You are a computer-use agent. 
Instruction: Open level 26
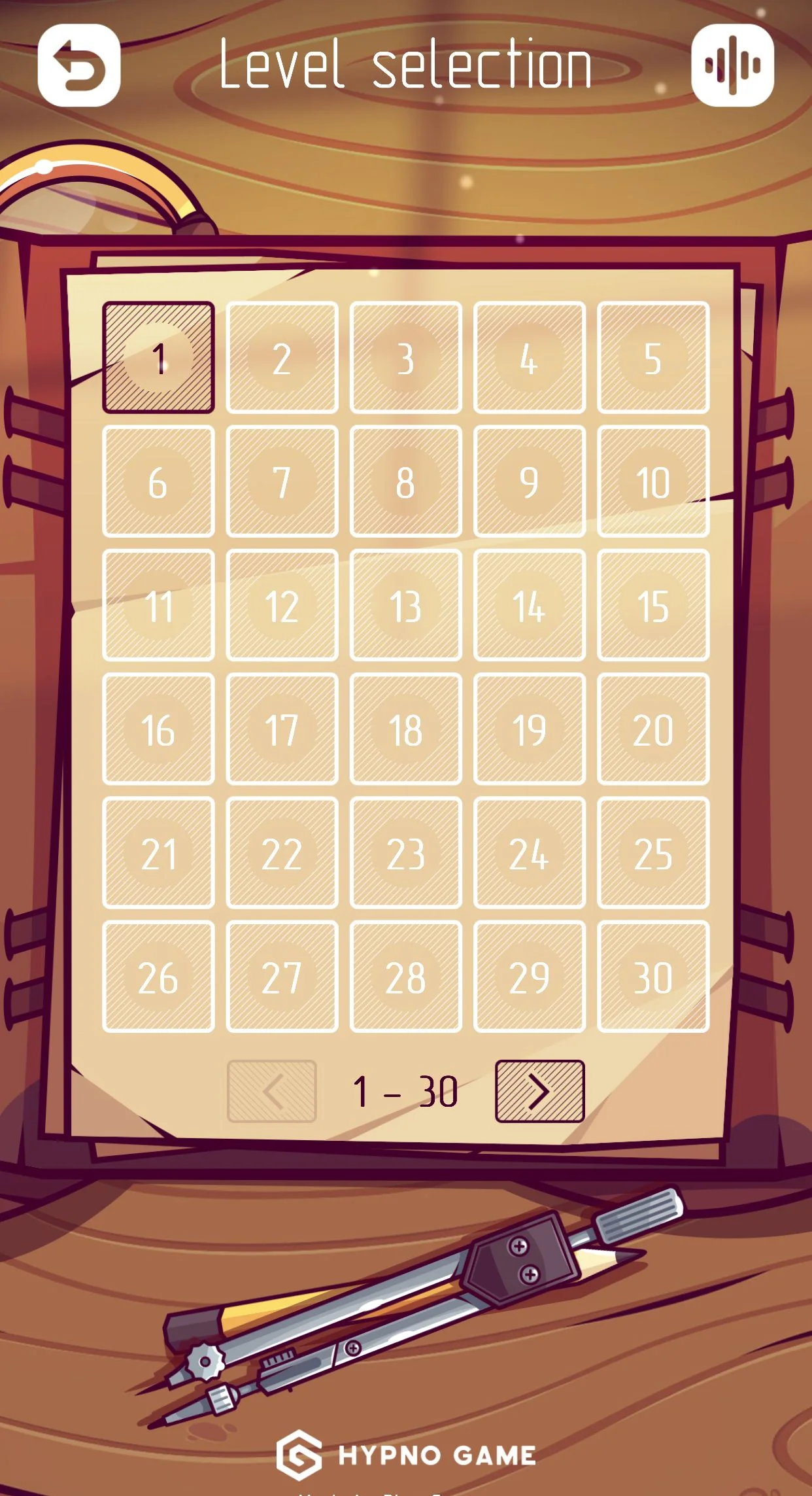click(x=158, y=977)
